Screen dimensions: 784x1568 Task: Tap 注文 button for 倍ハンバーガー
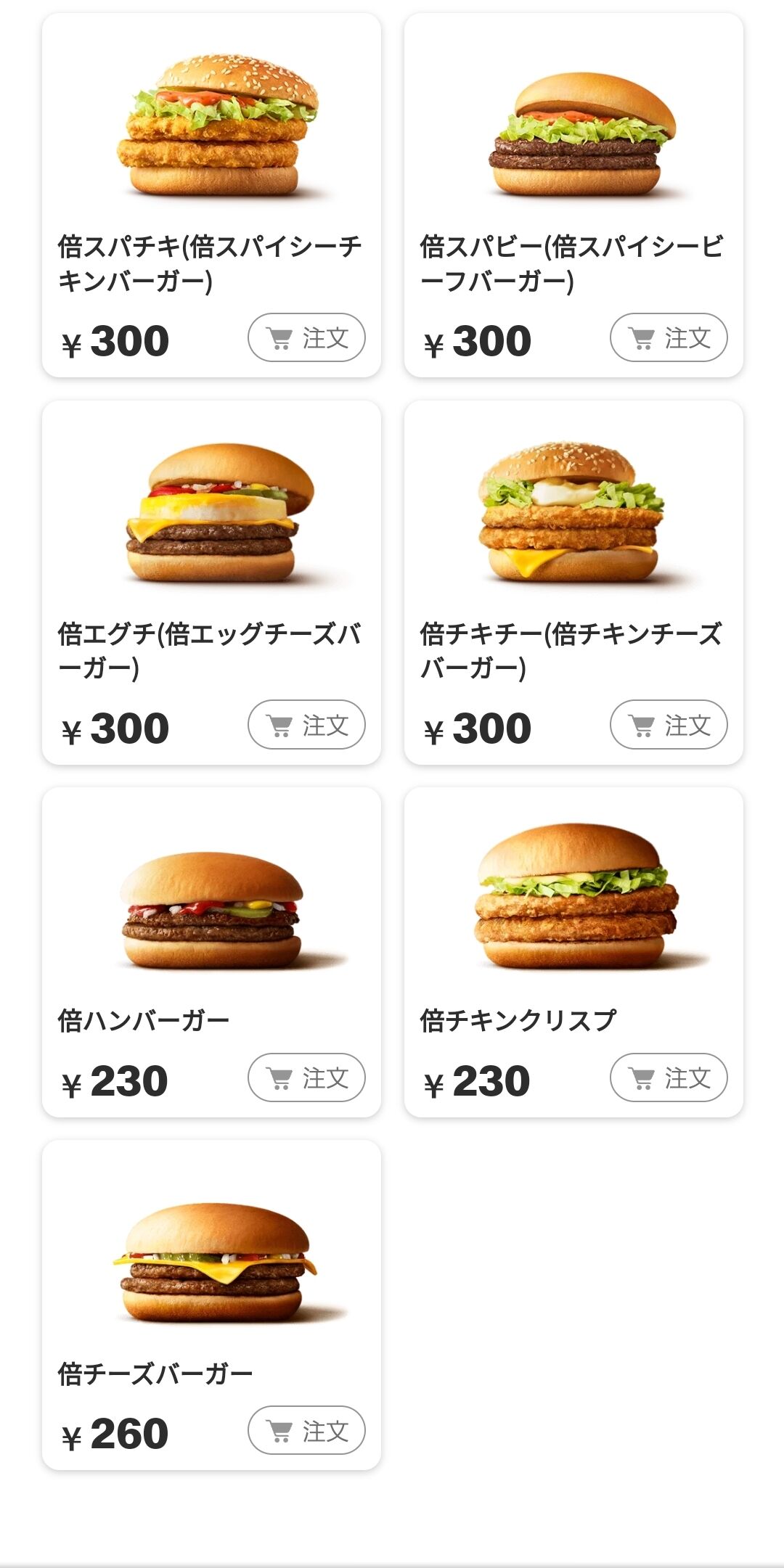[306, 1078]
